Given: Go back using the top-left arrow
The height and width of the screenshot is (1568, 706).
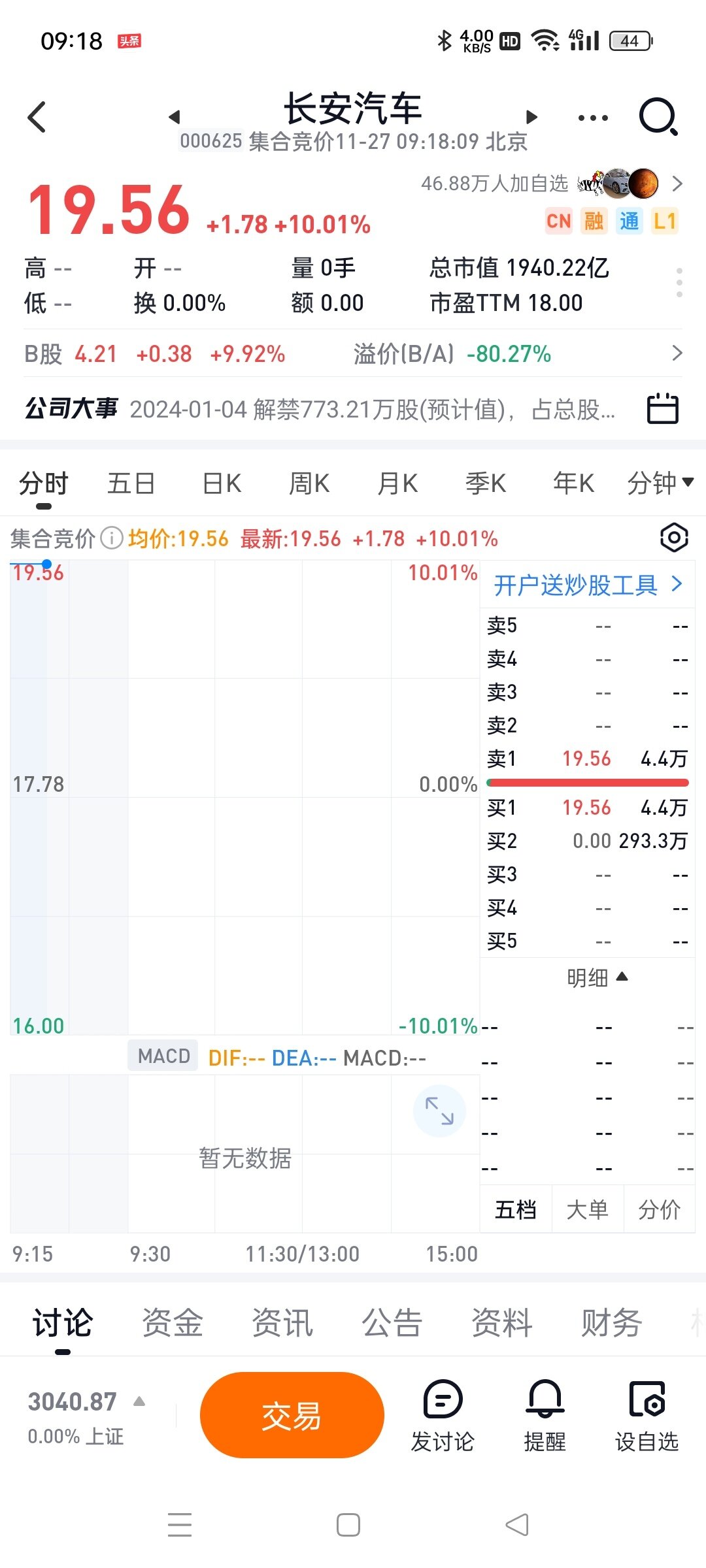Looking at the screenshot, I should [x=37, y=118].
